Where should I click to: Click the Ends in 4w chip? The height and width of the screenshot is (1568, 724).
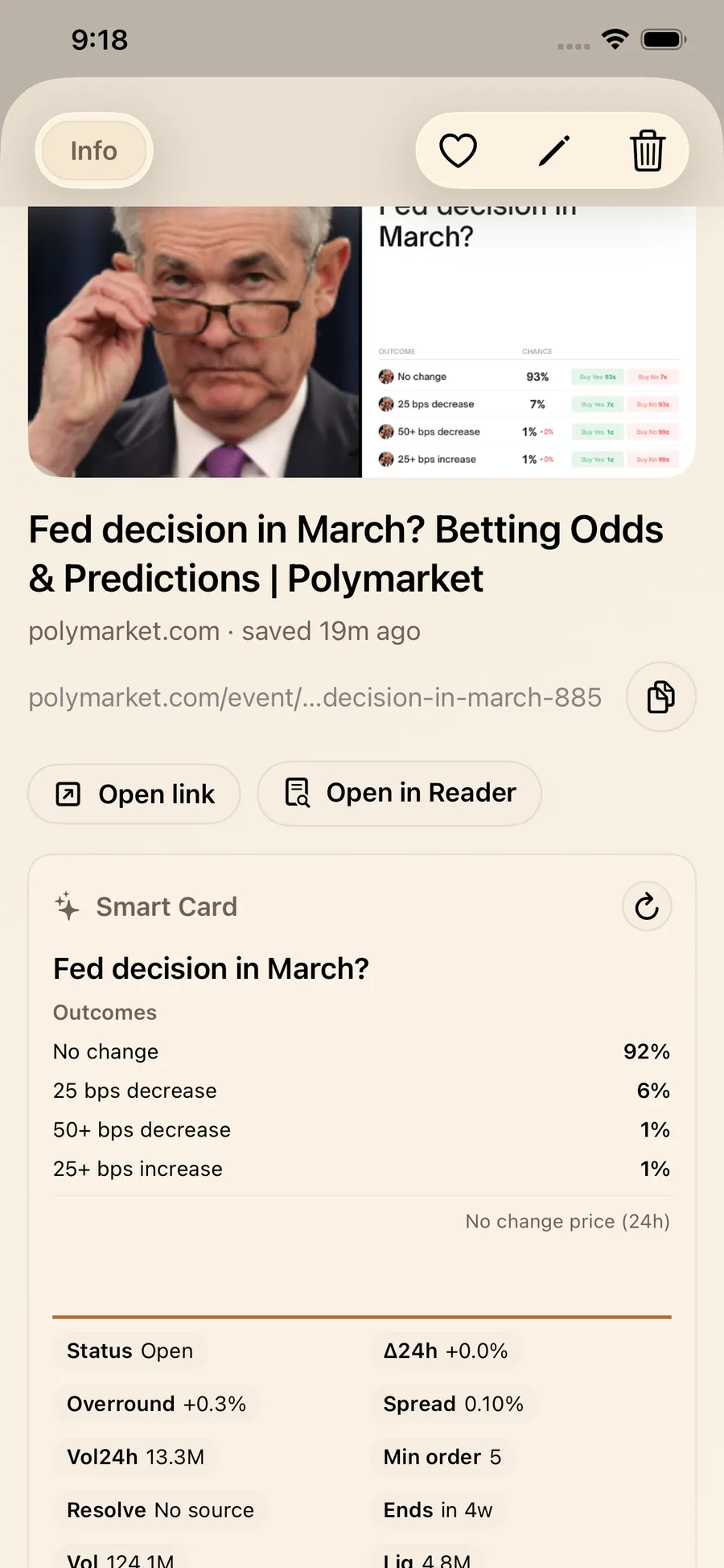(x=438, y=1510)
